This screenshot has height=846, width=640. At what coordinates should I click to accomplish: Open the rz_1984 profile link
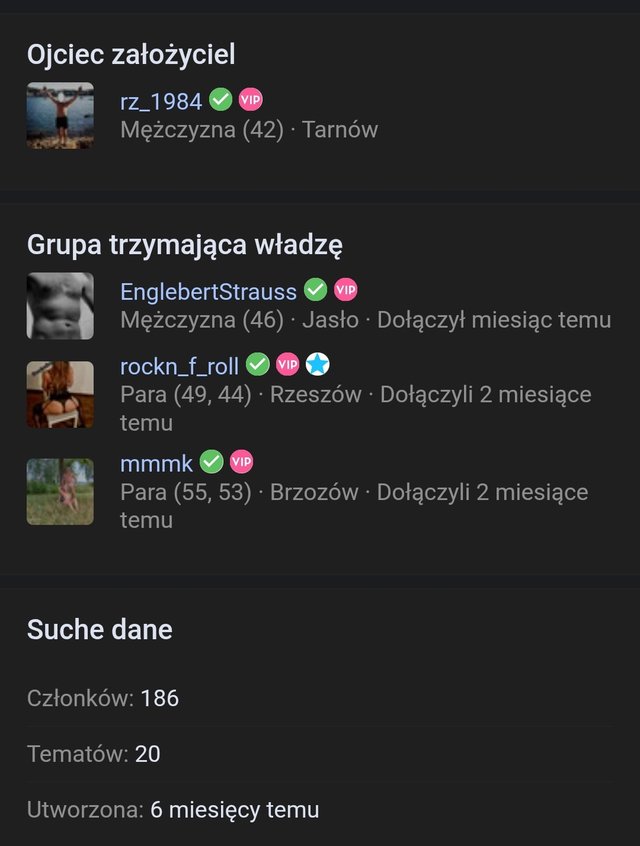(x=161, y=101)
